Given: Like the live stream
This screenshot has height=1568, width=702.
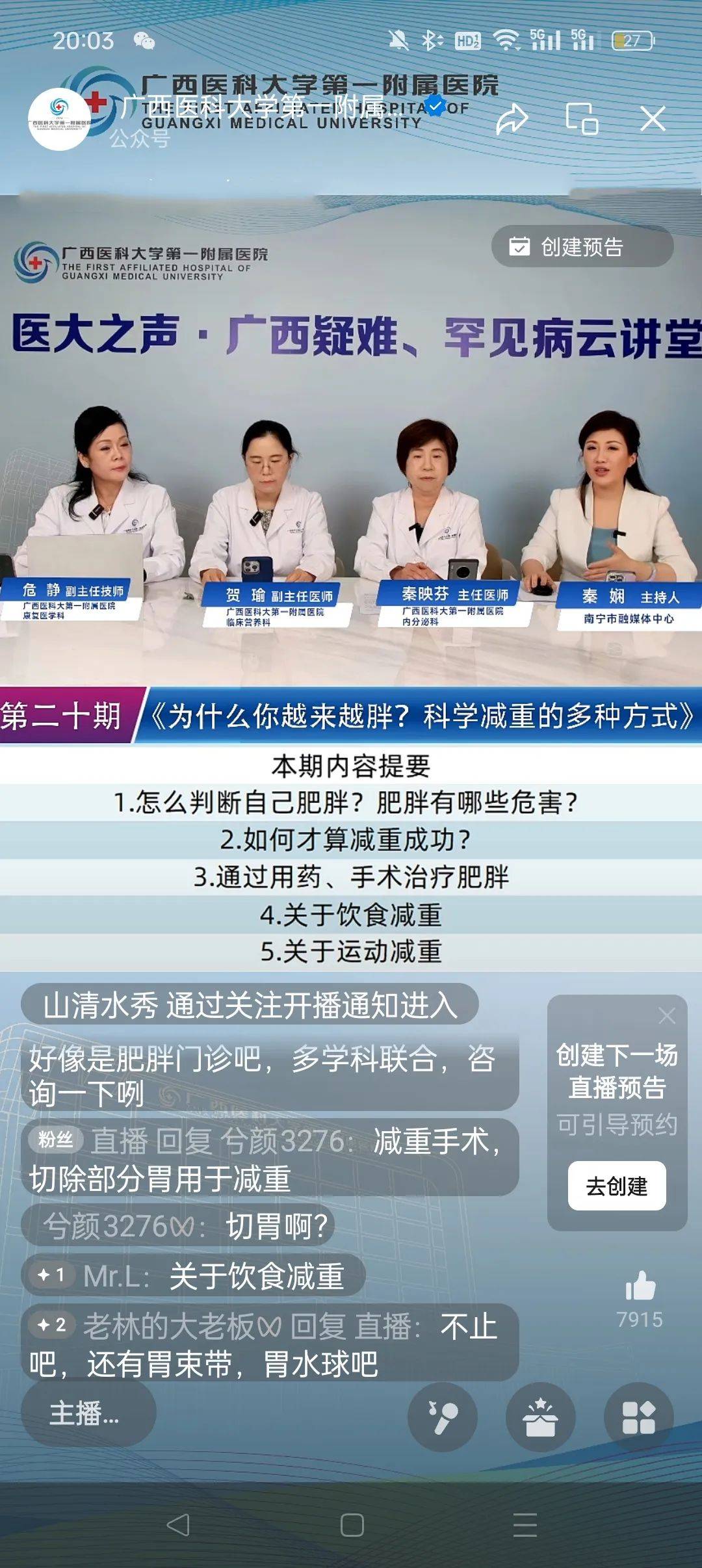Looking at the screenshot, I should point(640,1286).
